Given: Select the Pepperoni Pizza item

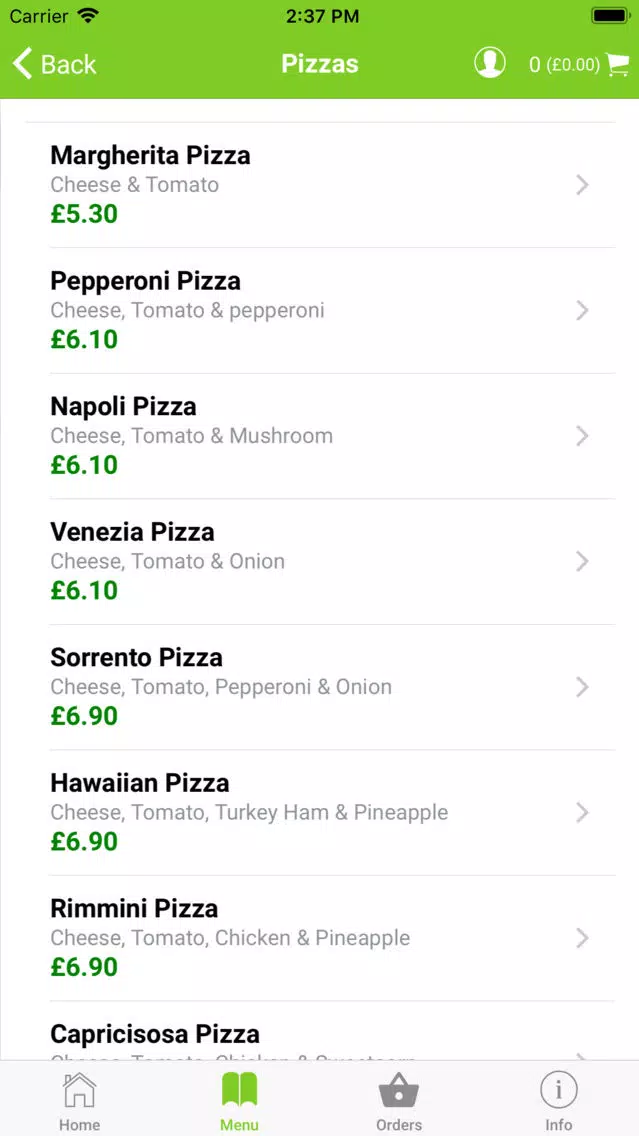Looking at the screenshot, I should coord(320,310).
